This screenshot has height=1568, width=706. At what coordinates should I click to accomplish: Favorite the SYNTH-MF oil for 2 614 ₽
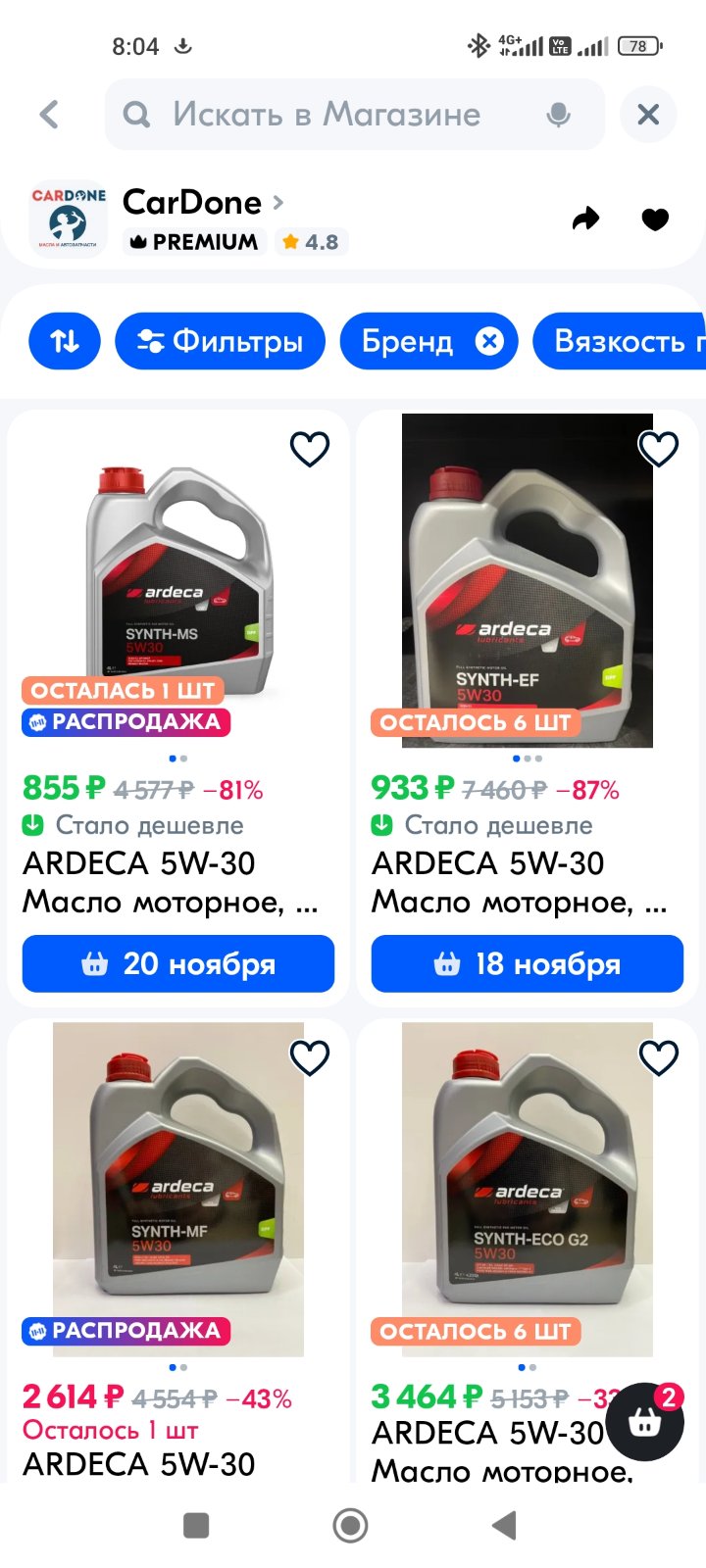click(310, 1057)
